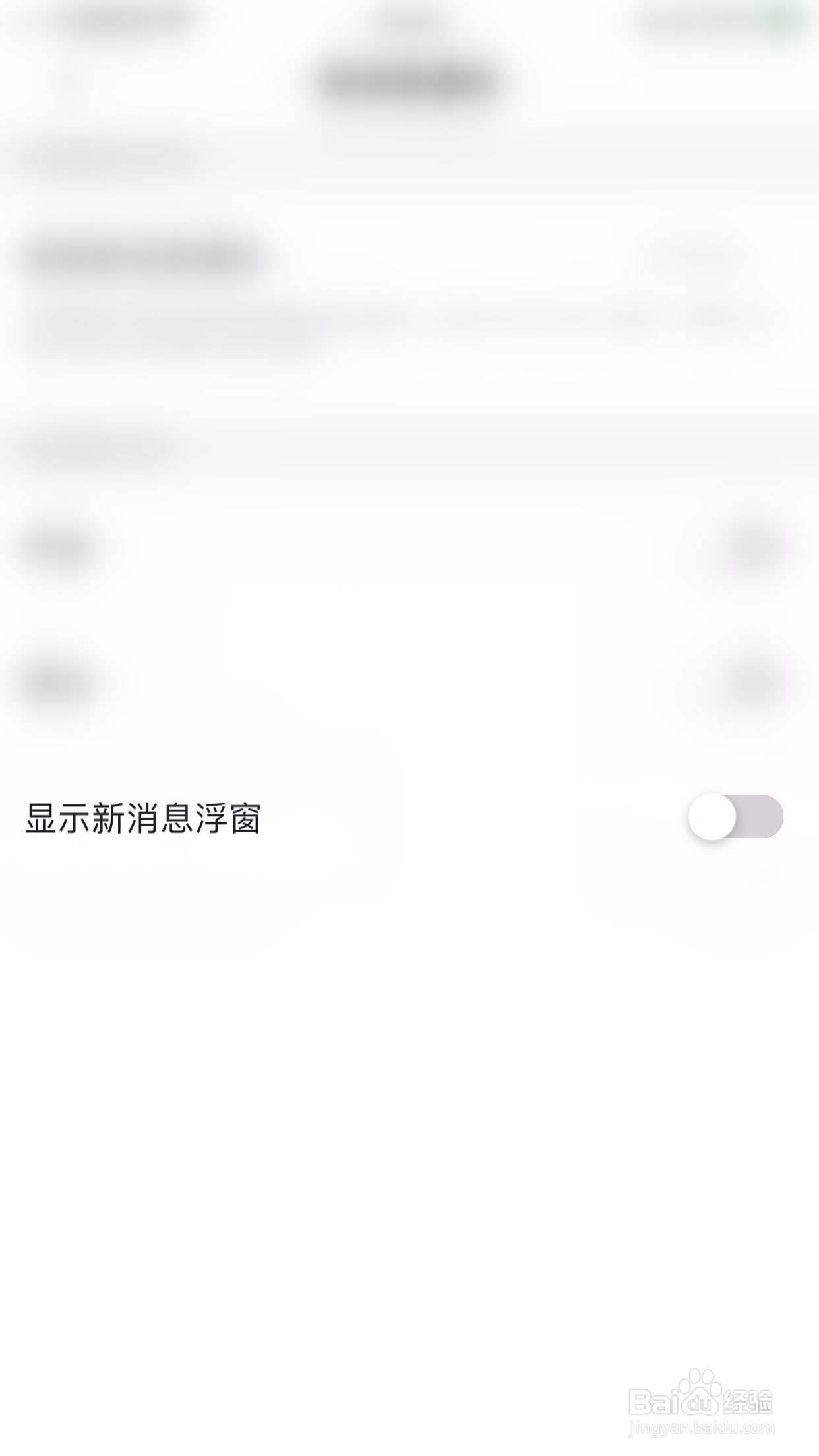Expand the option row showing a right-side value
Image resolution: width=819 pixels, height=1456 pixels.
point(409,256)
